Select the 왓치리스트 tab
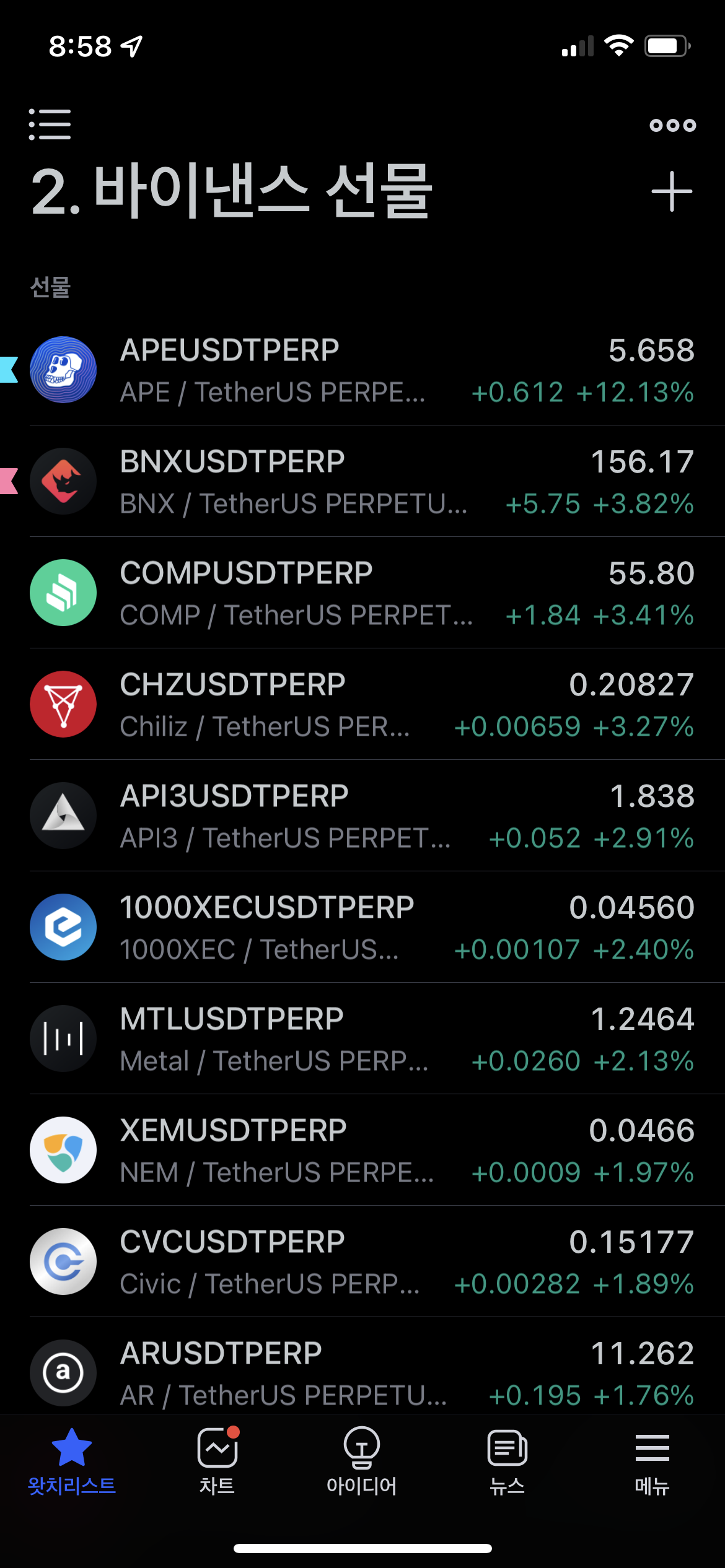The image size is (725, 1568). click(x=72, y=1461)
